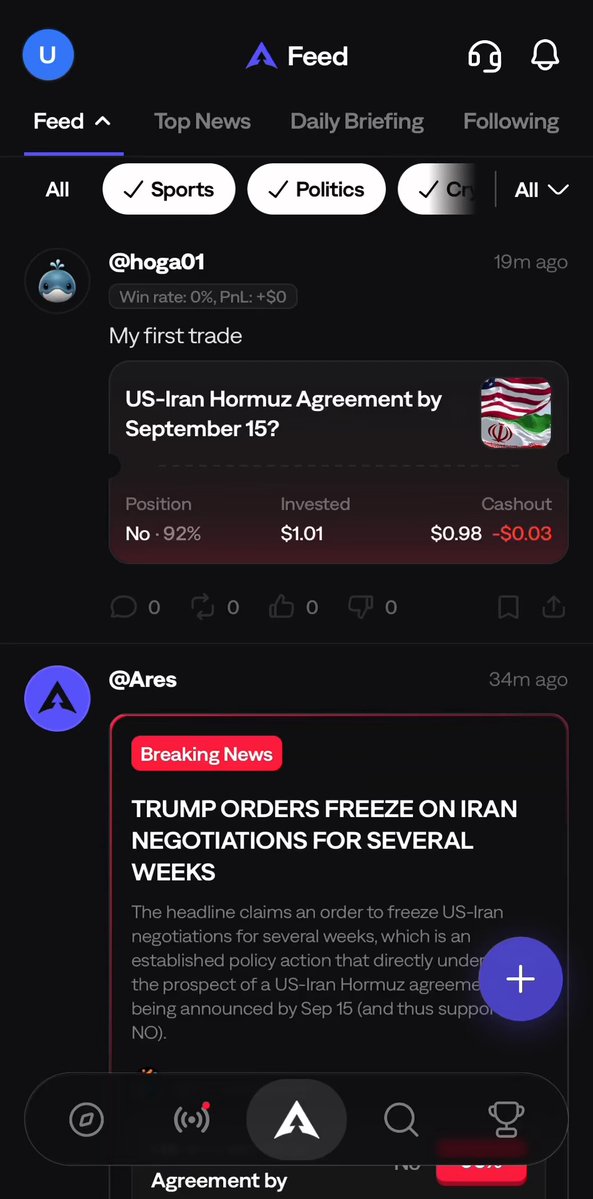Open the user profile avatar
The height and width of the screenshot is (1199, 593).
[x=48, y=55]
